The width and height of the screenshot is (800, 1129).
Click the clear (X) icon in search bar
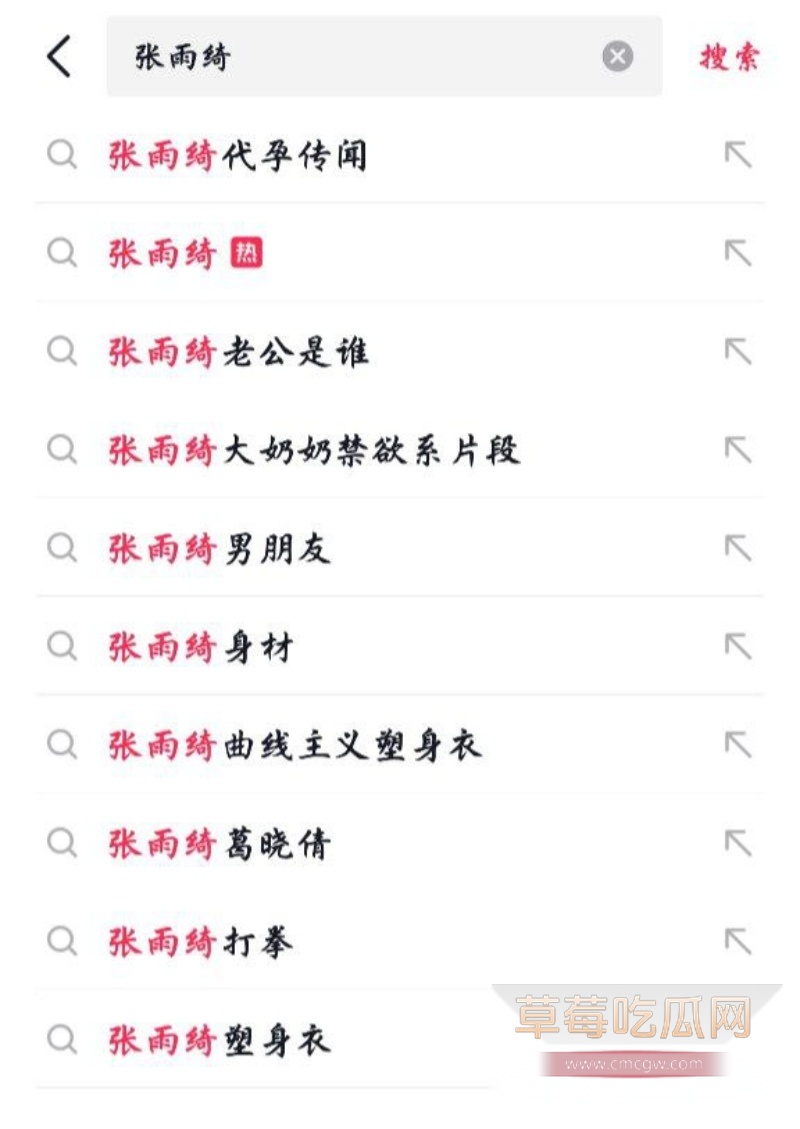(617, 57)
